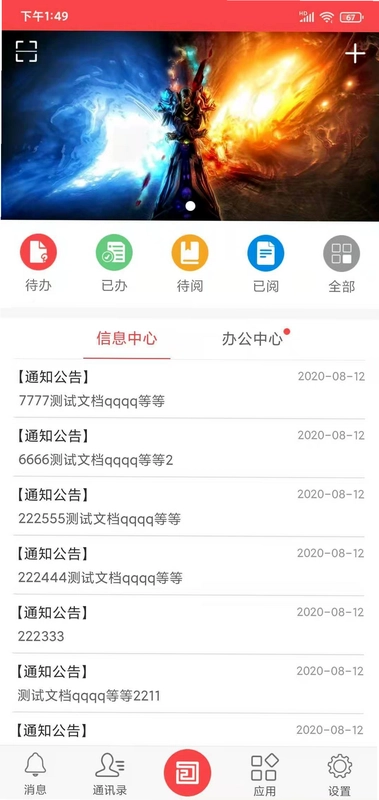Switch to the 办公中心 tab
Image resolution: width=379 pixels, height=800 pixels.
pyautogui.click(x=252, y=339)
